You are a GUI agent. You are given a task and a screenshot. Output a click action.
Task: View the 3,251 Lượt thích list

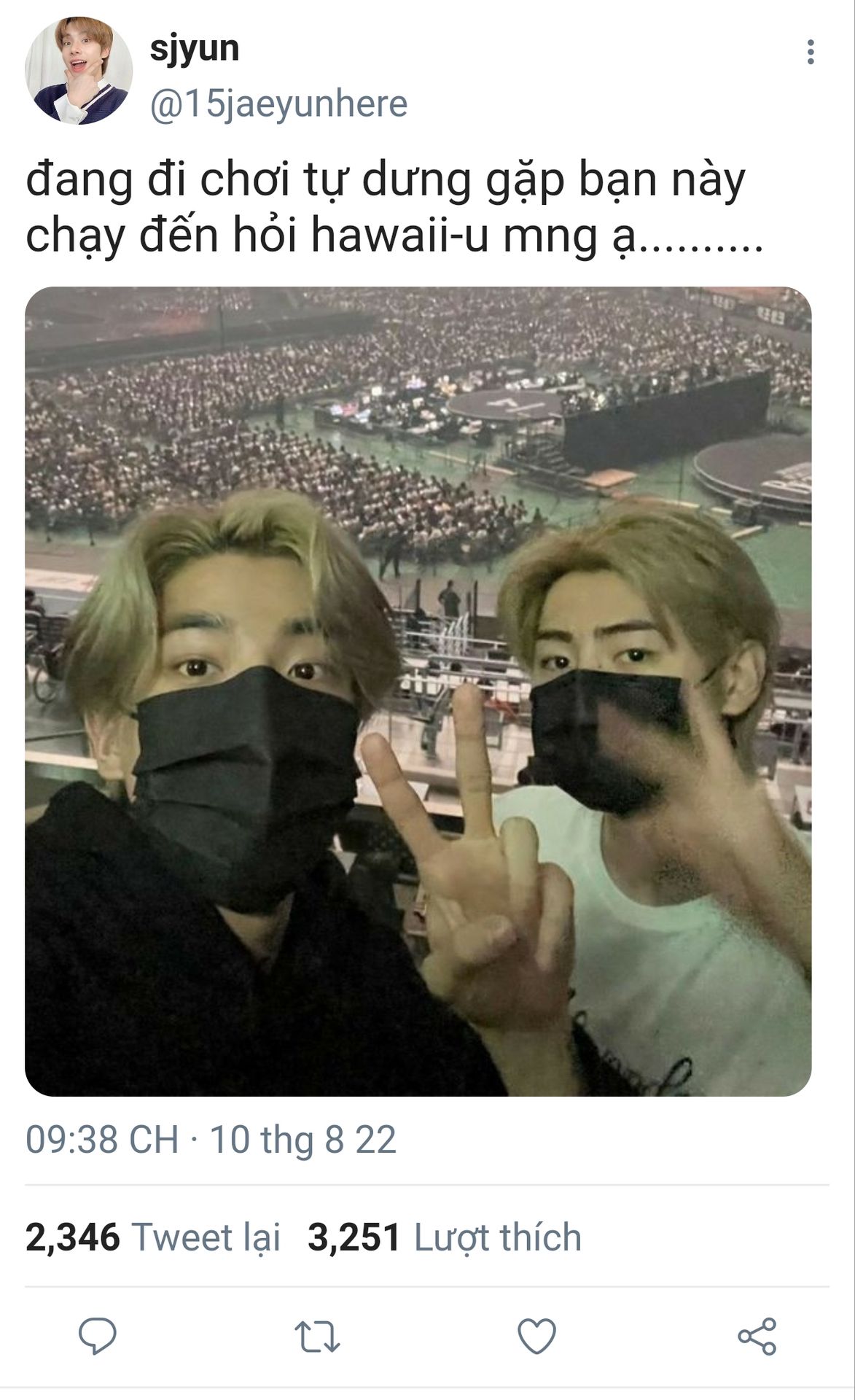445,1237
